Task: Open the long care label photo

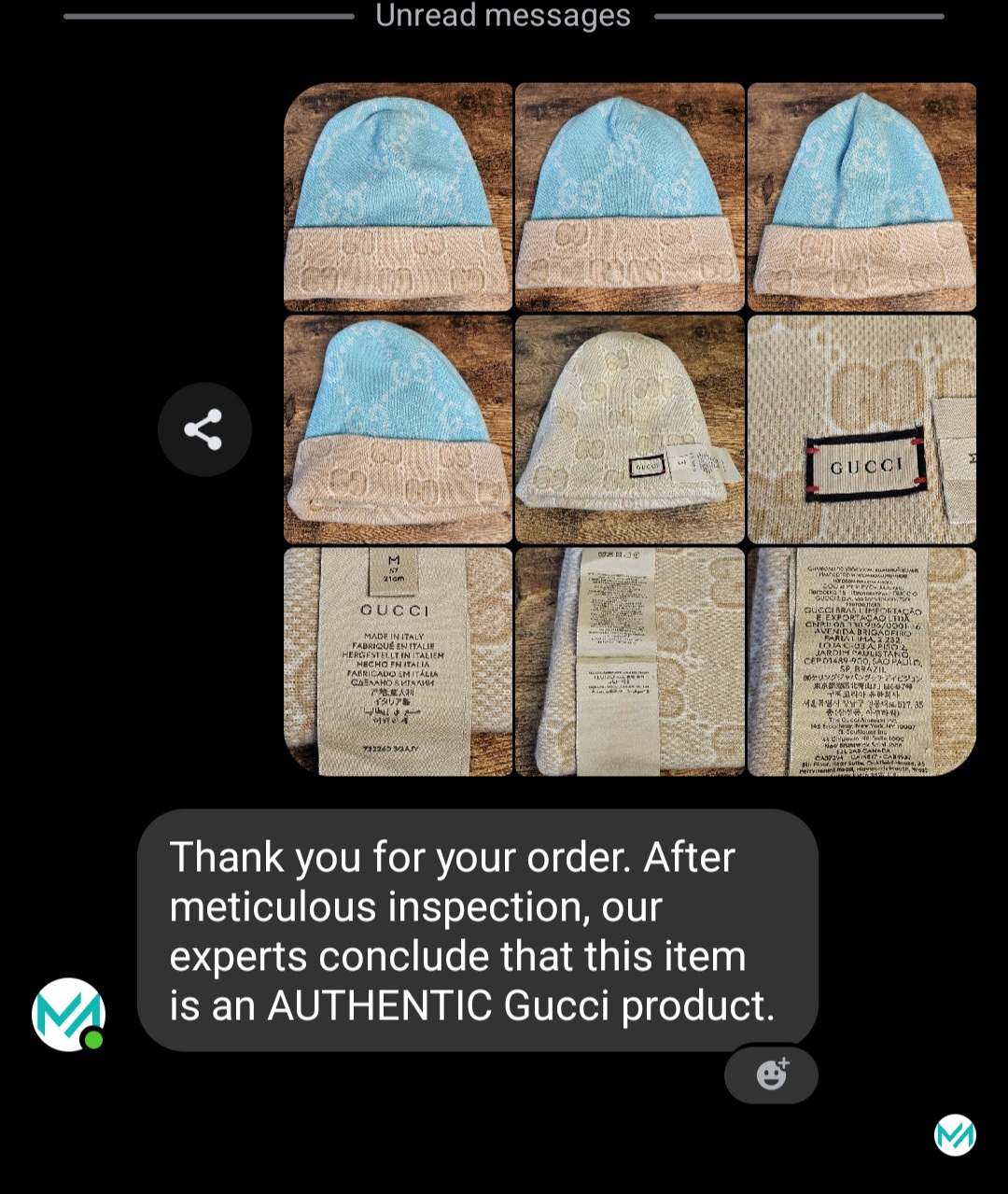Action: pos(630,662)
